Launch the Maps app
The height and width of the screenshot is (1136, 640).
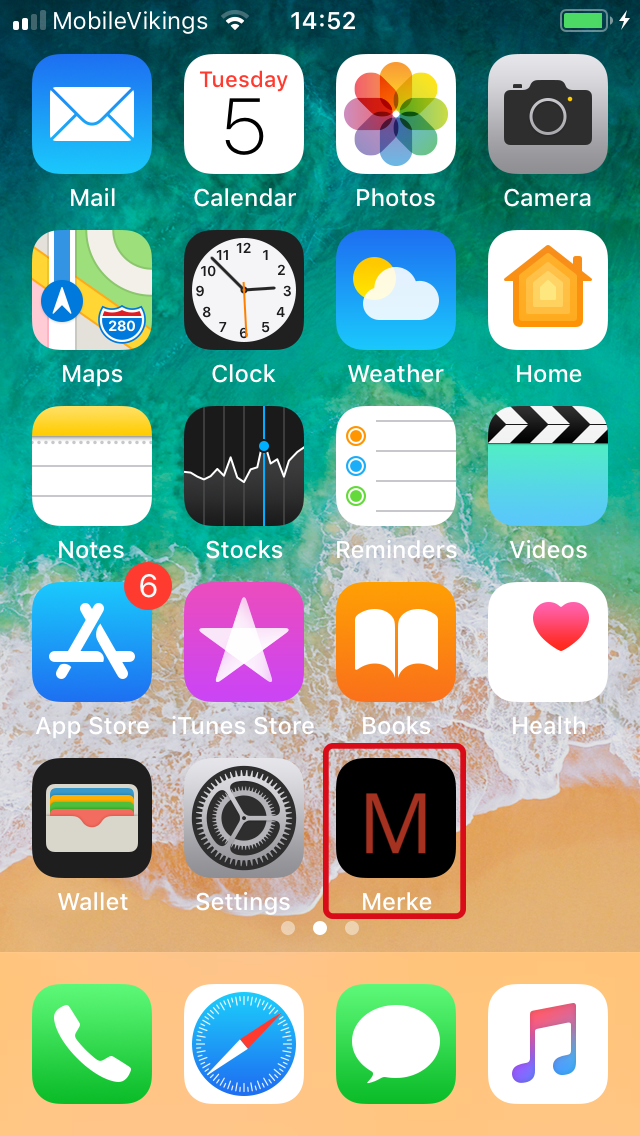(x=92, y=290)
